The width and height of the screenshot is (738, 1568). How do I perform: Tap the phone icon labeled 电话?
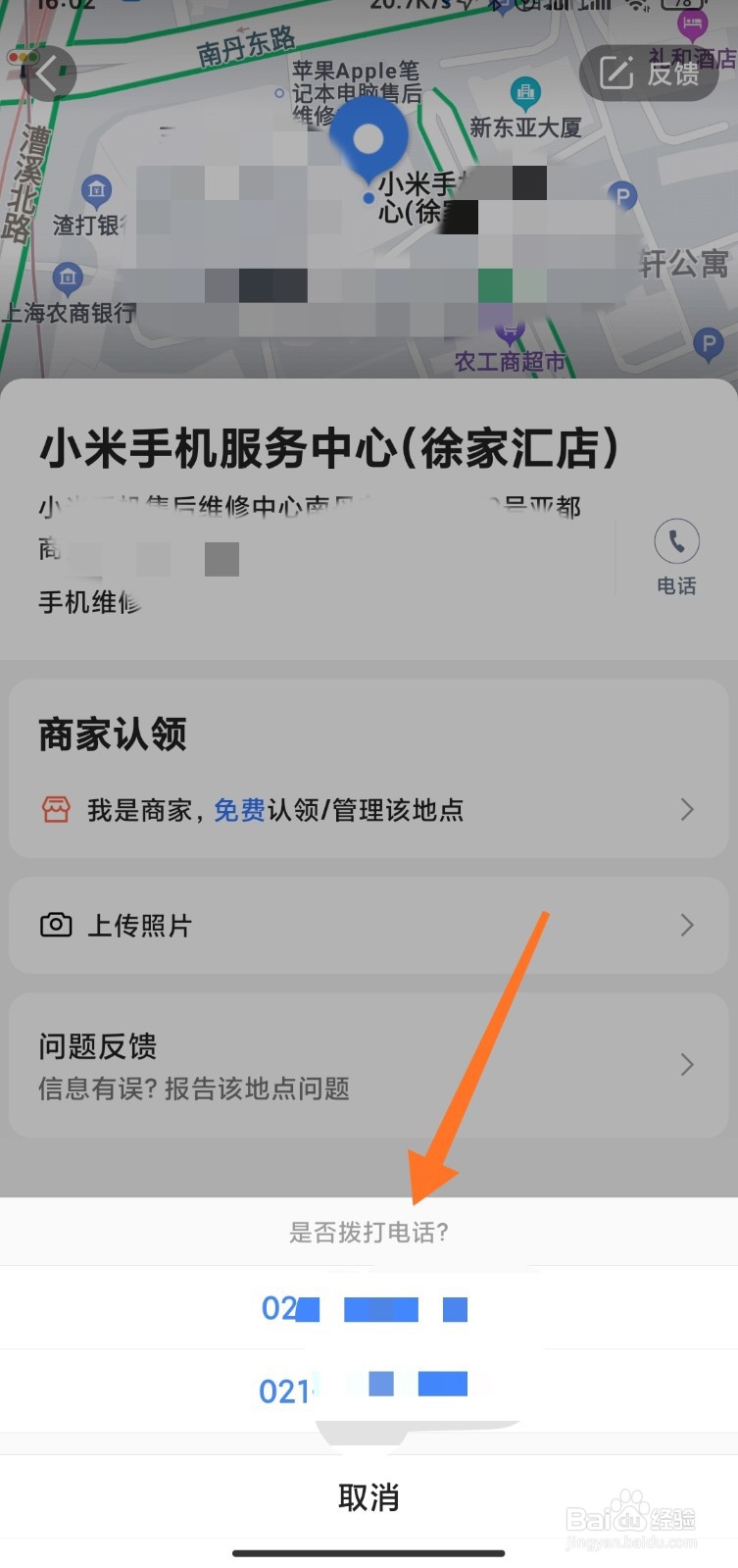point(676,540)
